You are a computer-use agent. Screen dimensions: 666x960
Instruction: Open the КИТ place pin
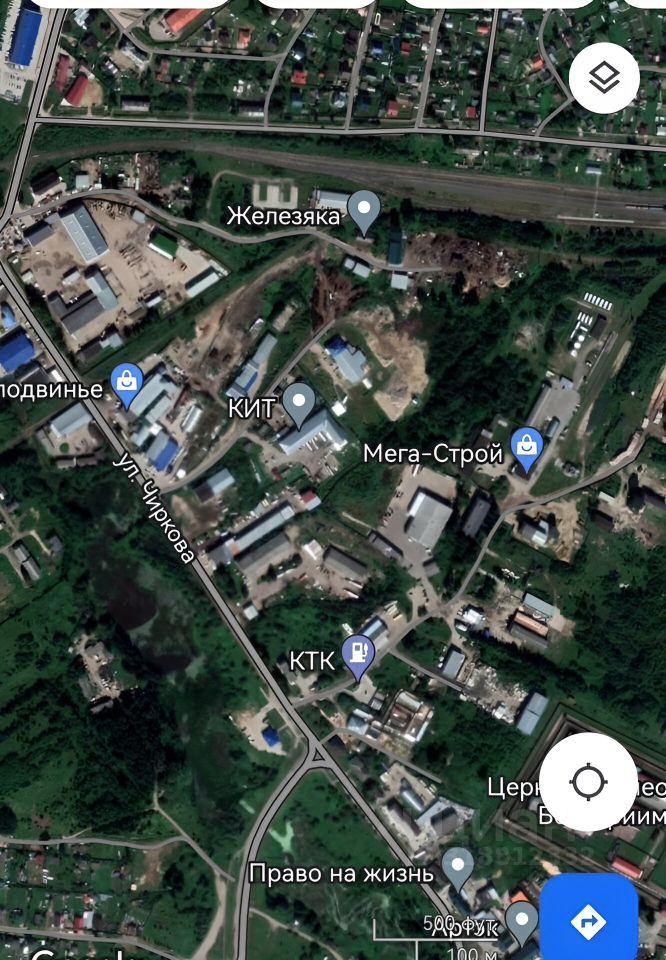pos(298,404)
